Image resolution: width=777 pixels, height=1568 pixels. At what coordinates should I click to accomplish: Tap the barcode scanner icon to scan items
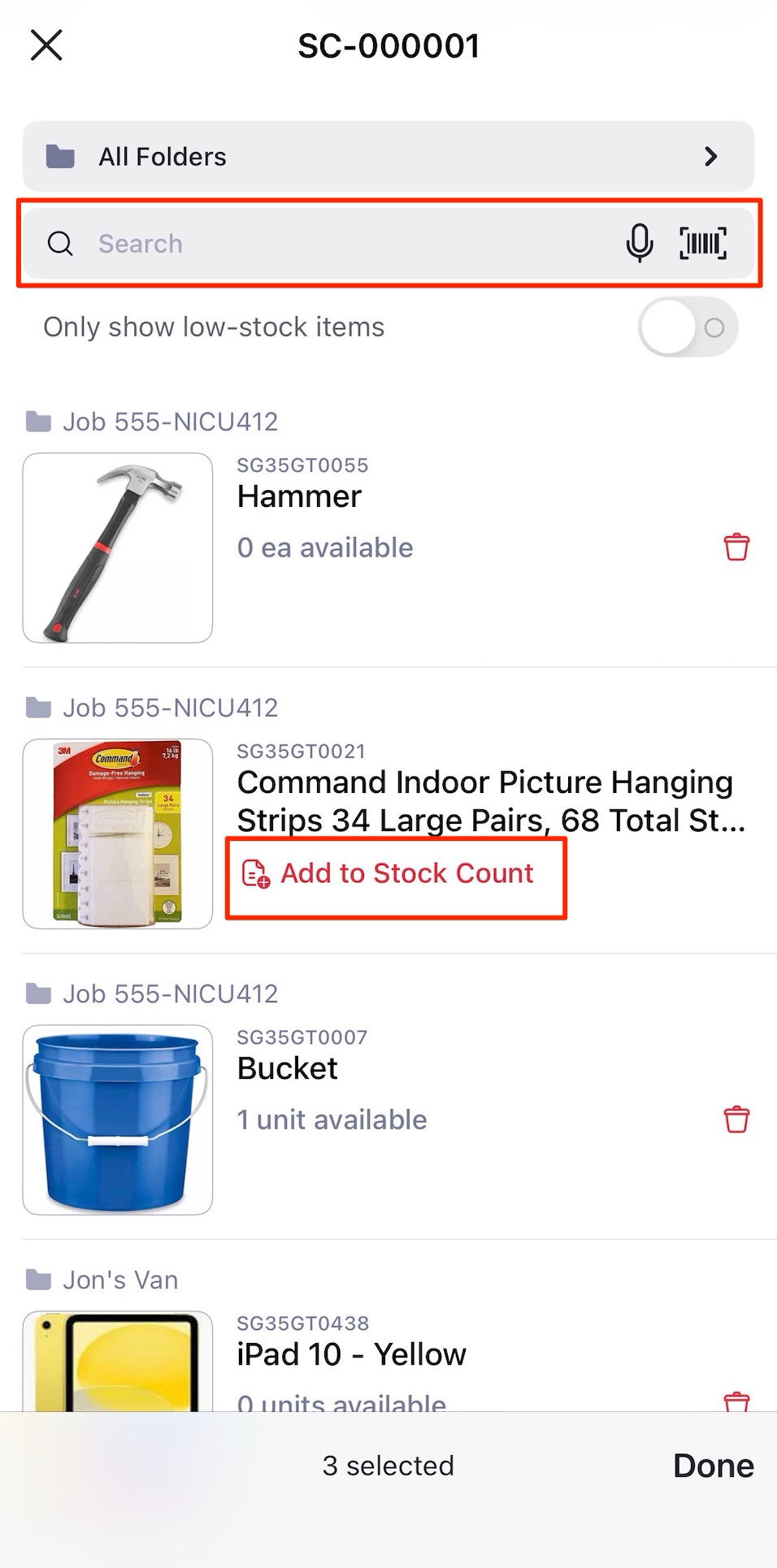pyautogui.click(x=704, y=243)
